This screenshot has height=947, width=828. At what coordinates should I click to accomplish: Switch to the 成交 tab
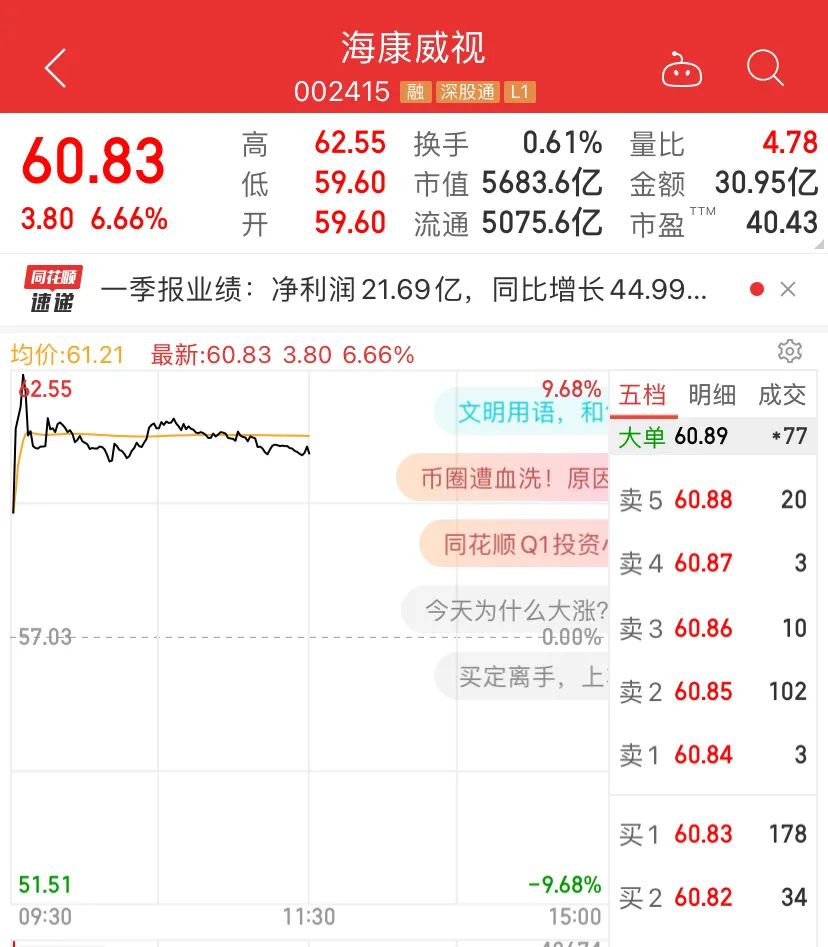(x=782, y=395)
